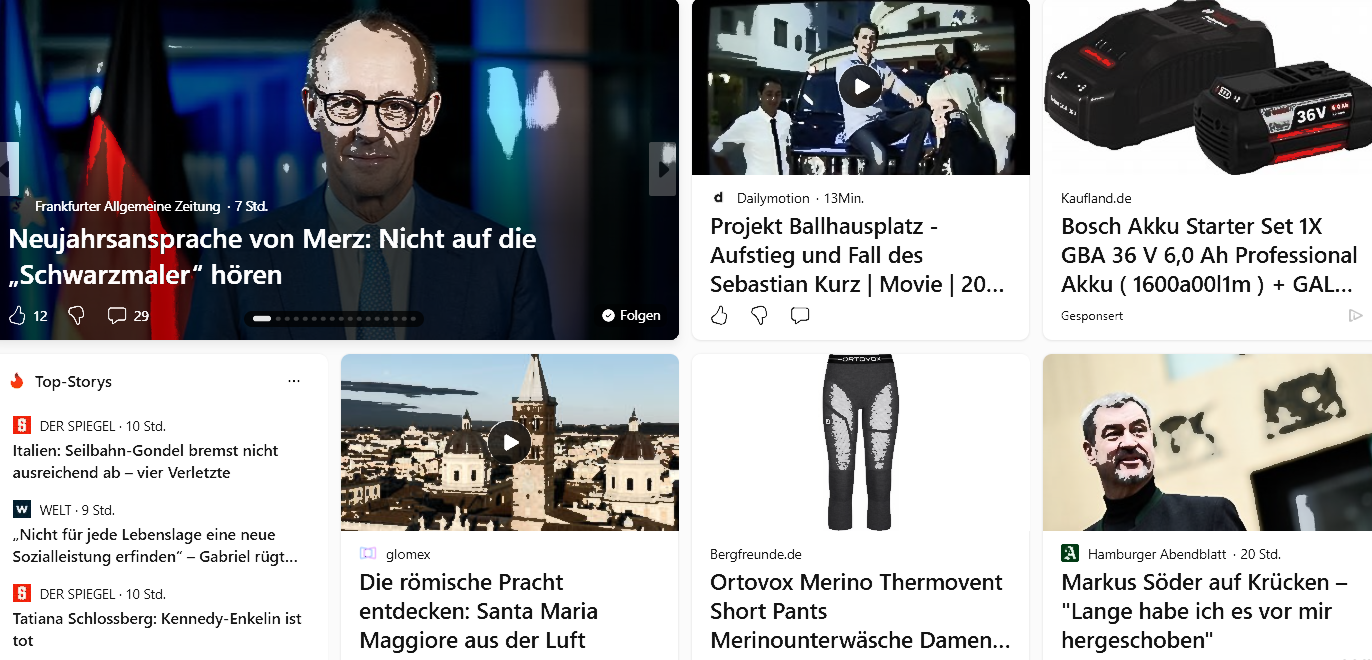Dislike the Projekt Ballhausplatz video card
1372x660 pixels.
[x=759, y=316]
